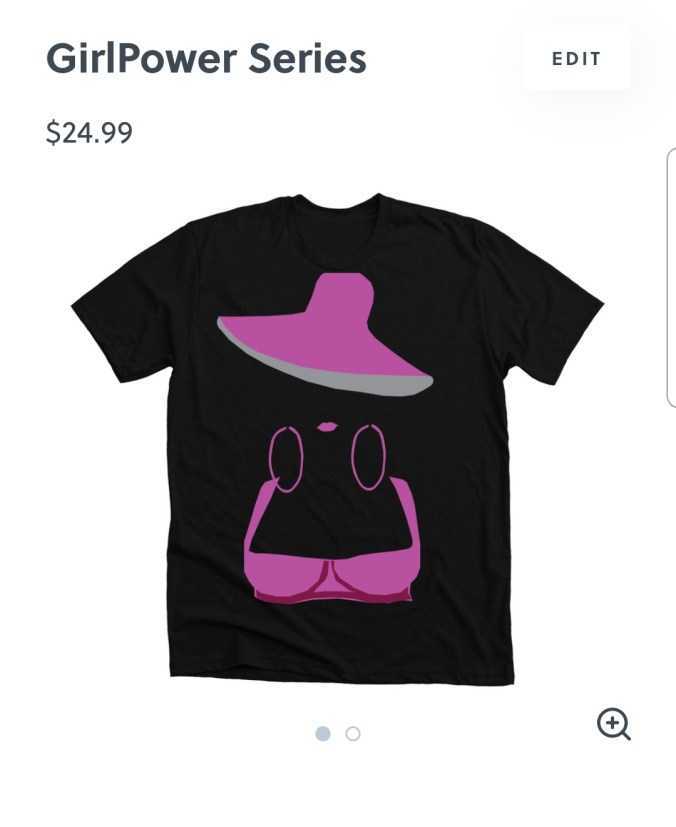This screenshot has width=676, height=827.
Task: Open the GirlPower Series t-shirt image
Action: click(x=338, y=440)
